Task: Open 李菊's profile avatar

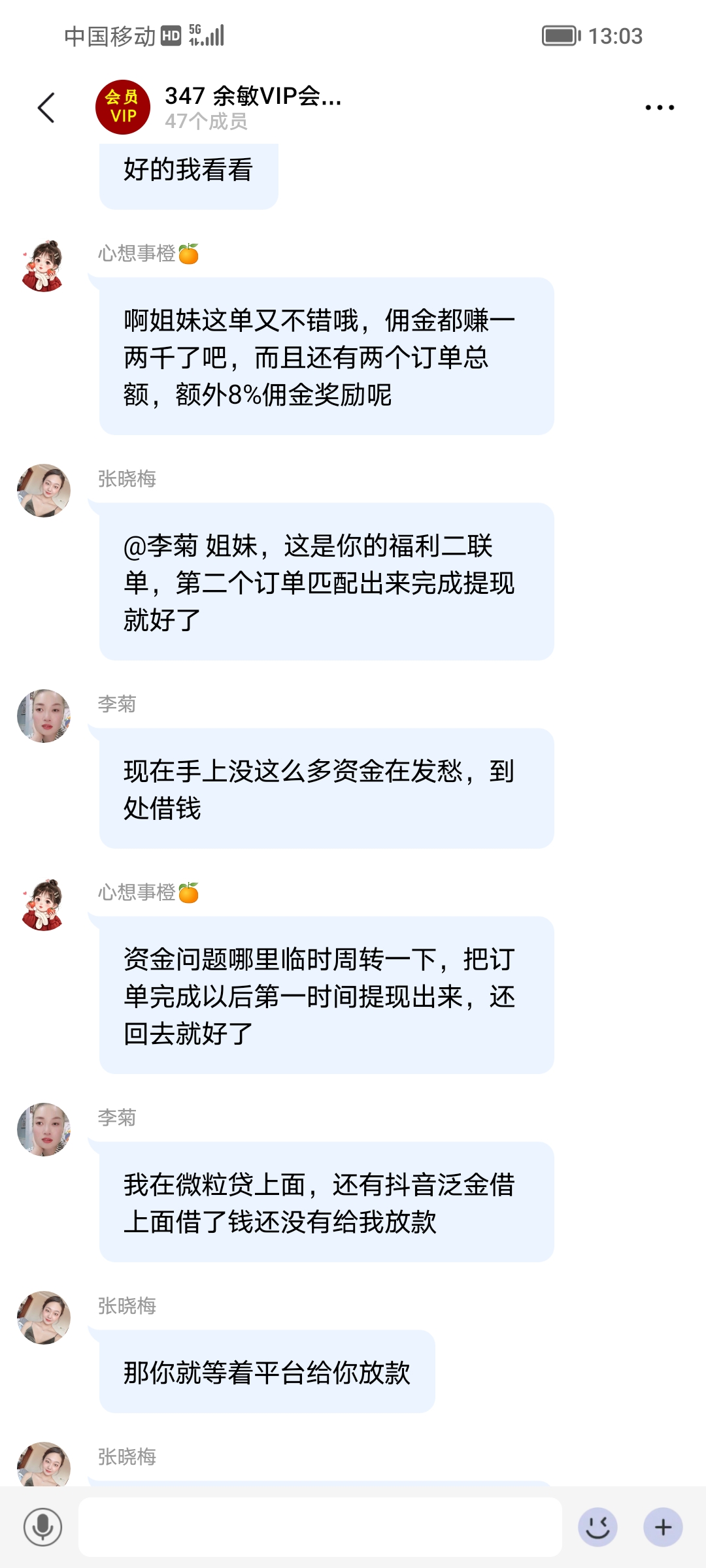Action: (x=43, y=716)
